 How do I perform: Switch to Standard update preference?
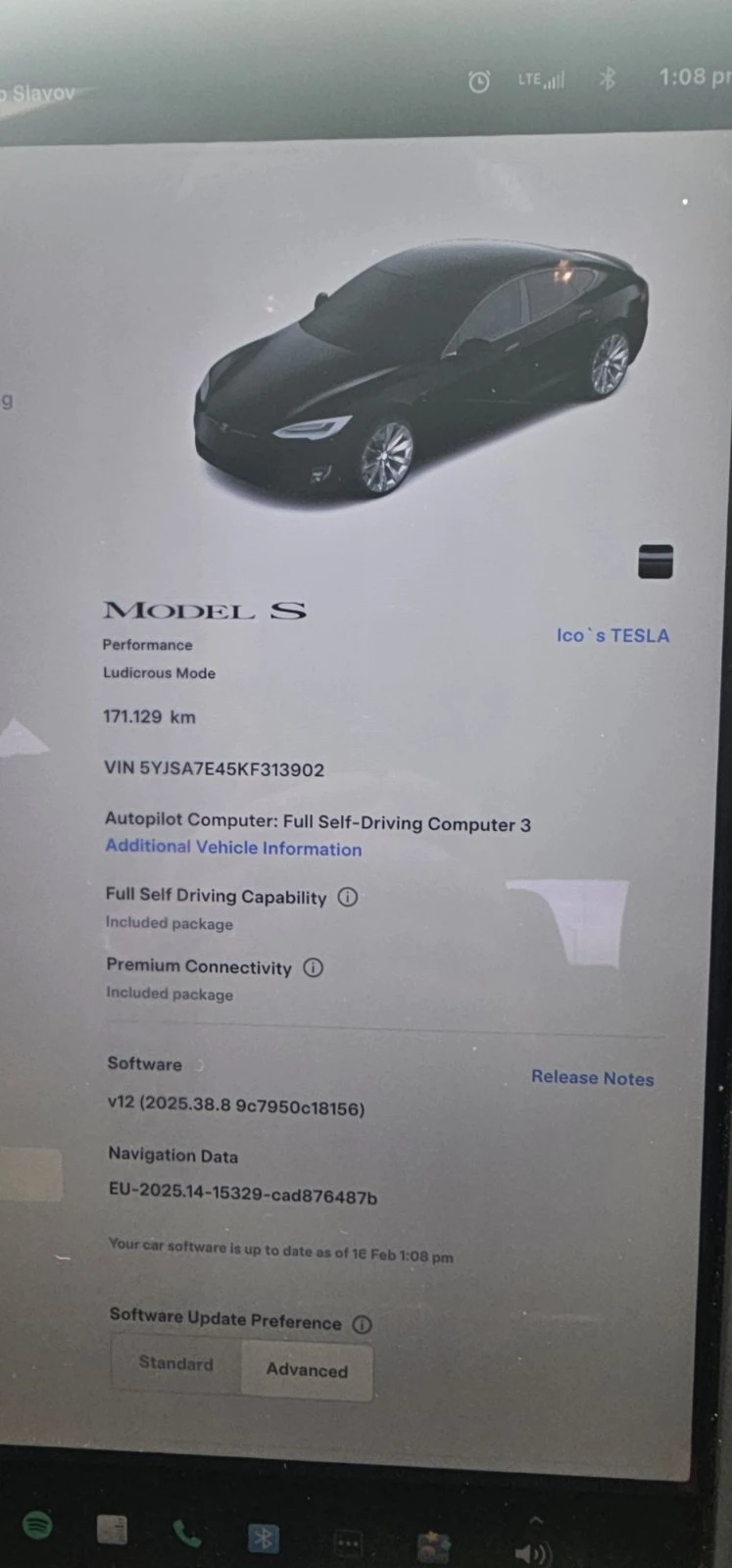[175, 1363]
